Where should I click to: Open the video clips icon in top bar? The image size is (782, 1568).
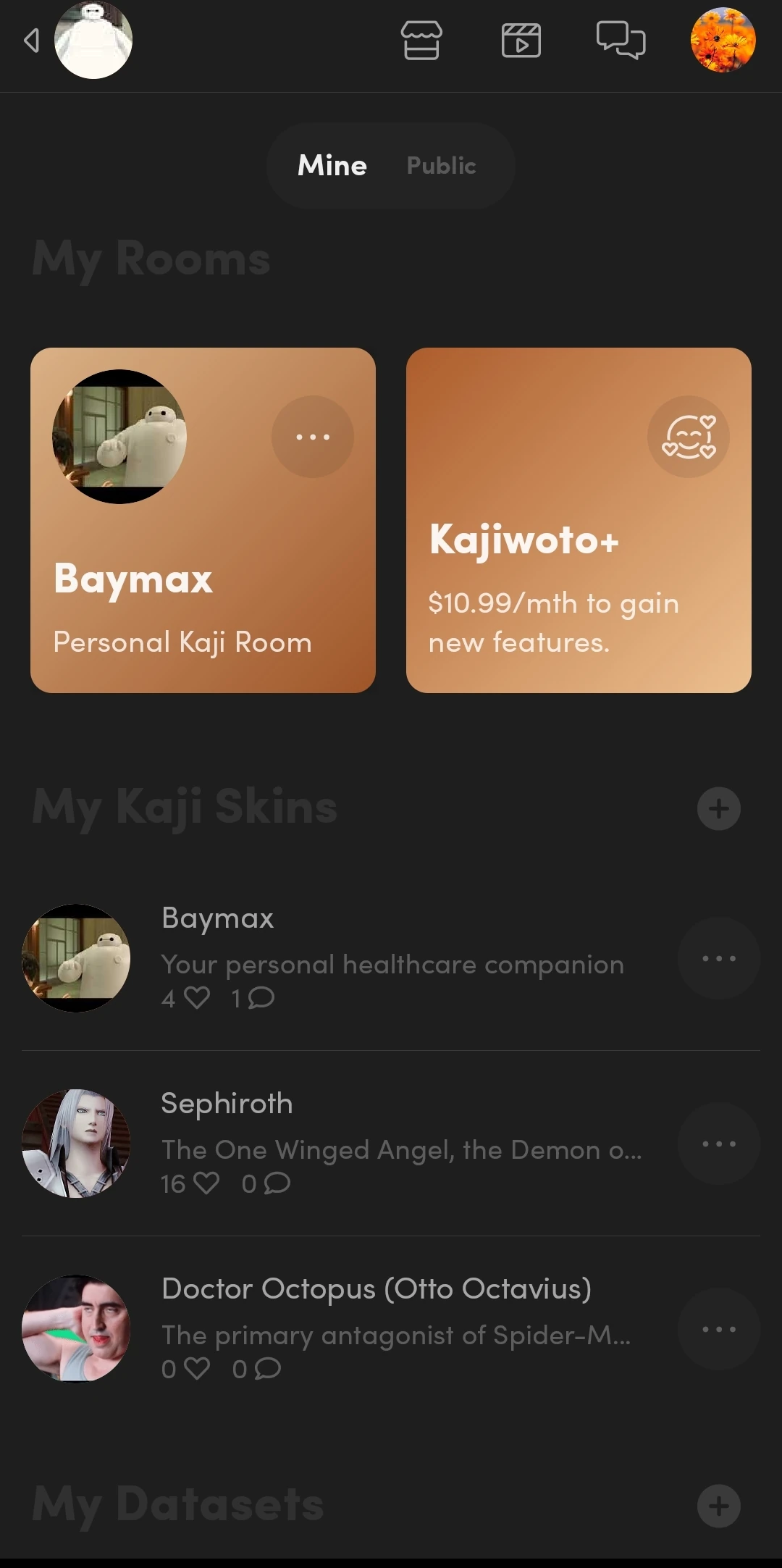click(x=523, y=41)
